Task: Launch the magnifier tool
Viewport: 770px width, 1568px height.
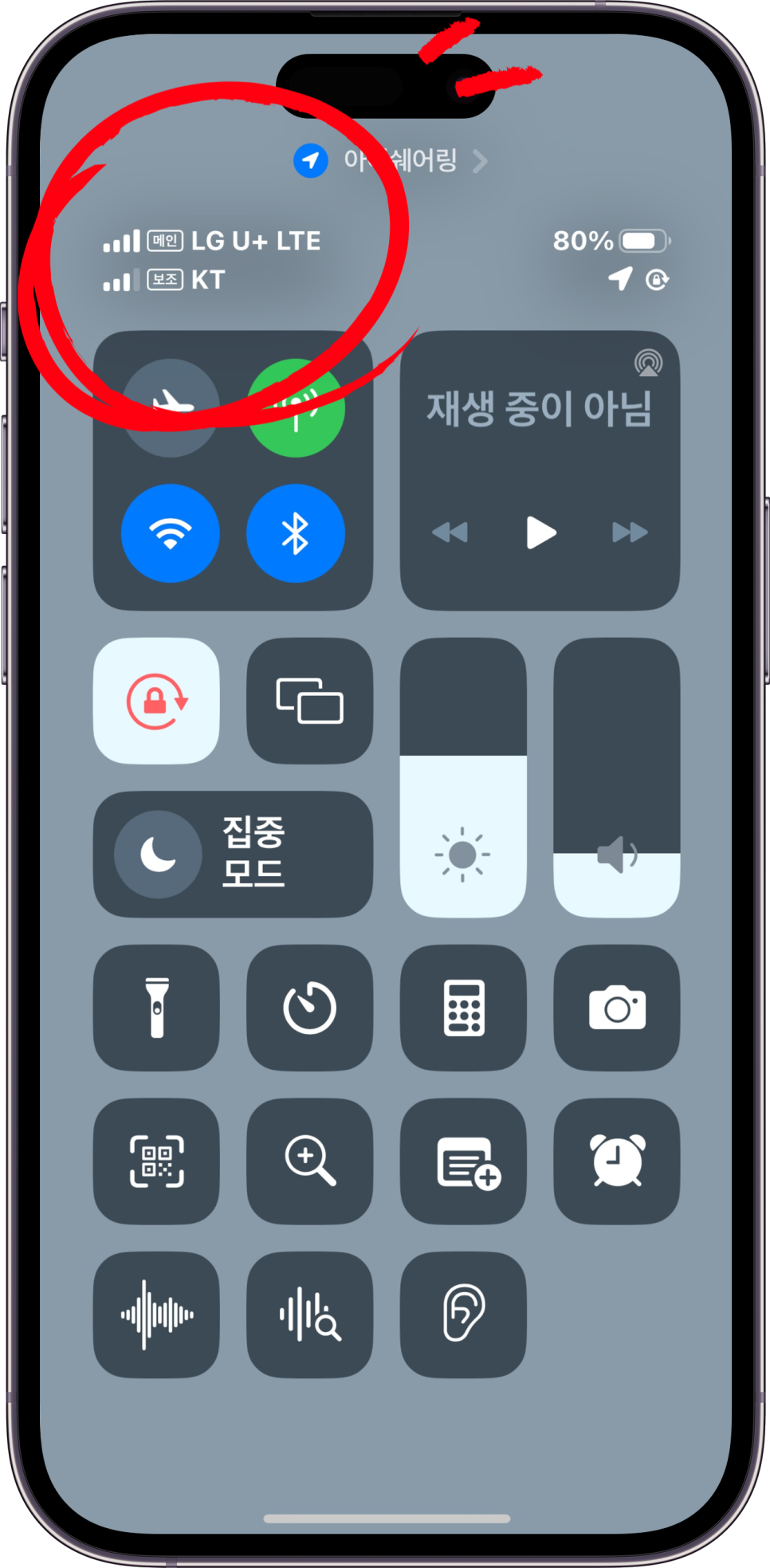Action: tap(310, 1161)
